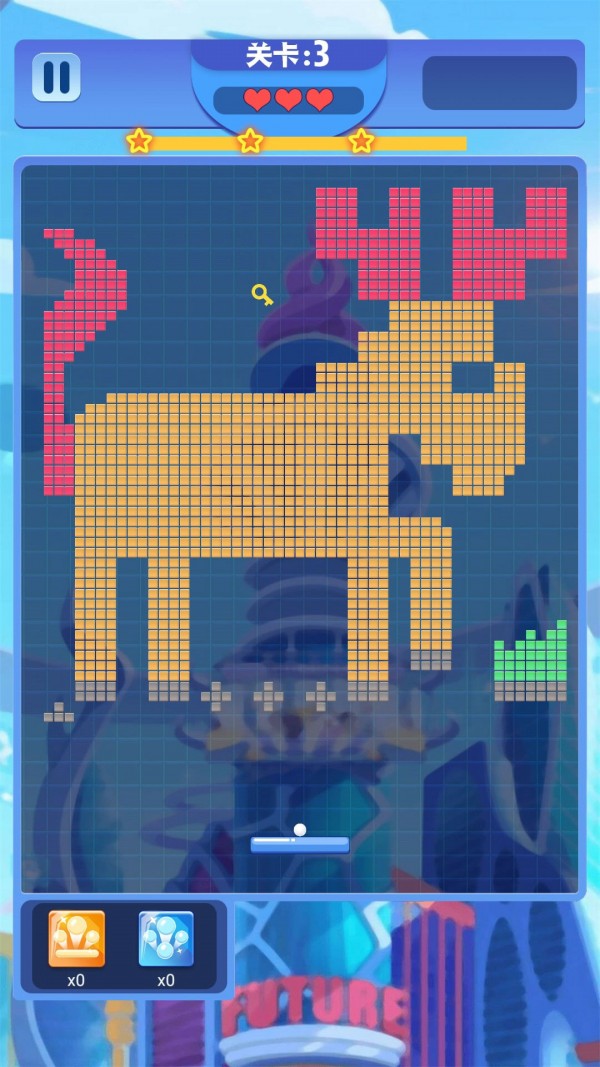This screenshot has height=1067, width=600.
Task: Activate the blue ball-split power-up
Action: tap(166, 938)
